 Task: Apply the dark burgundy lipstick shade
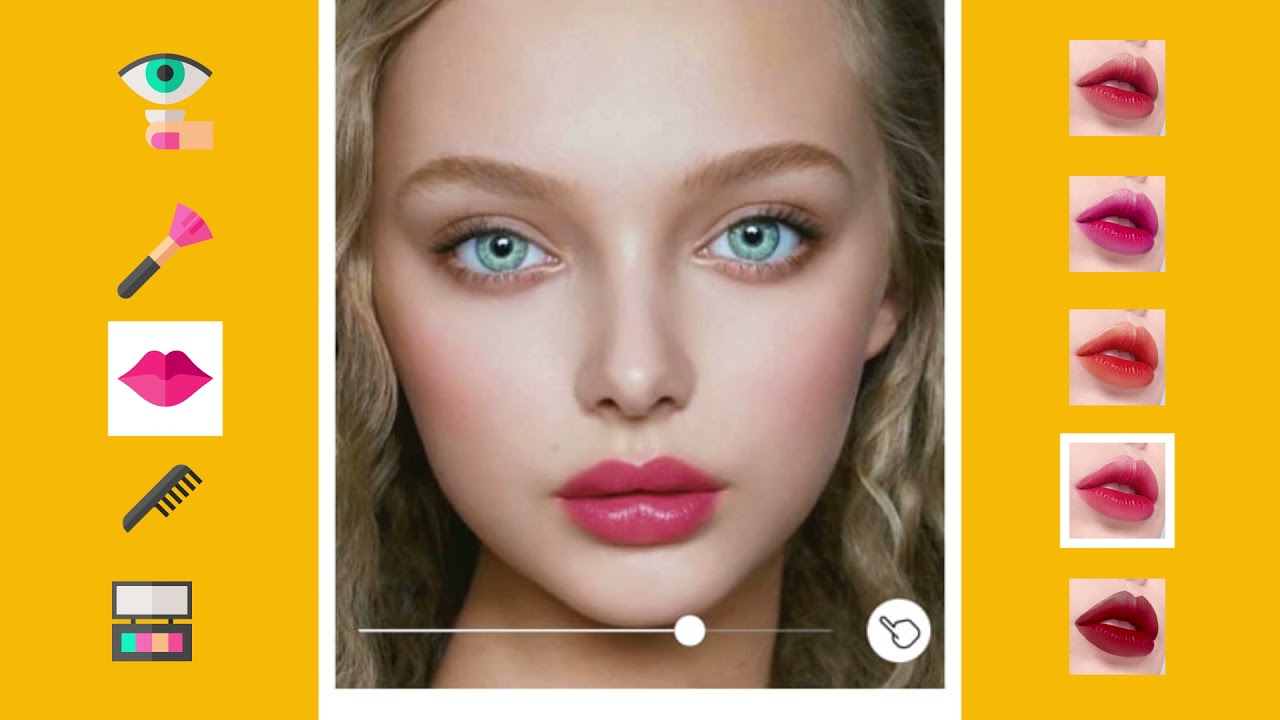(x=1117, y=626)
